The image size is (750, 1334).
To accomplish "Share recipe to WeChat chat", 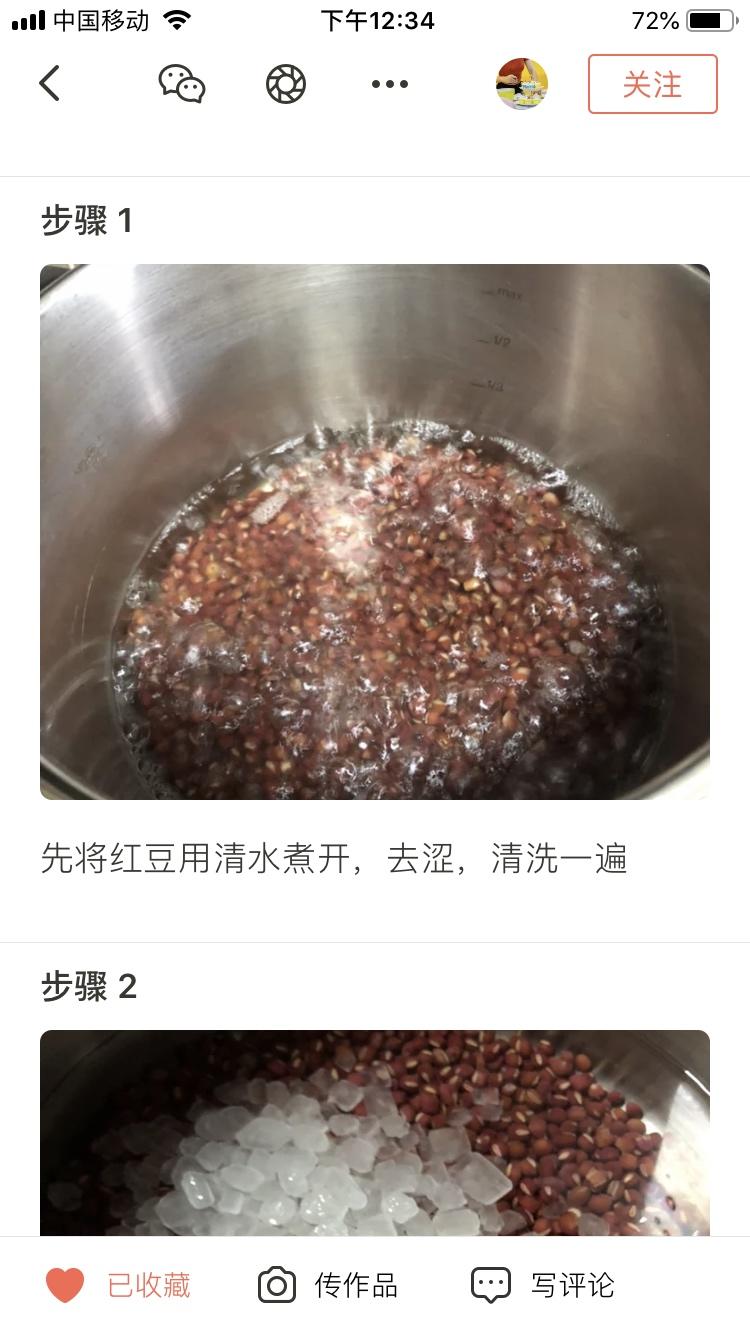I will (x=182, y=84).
